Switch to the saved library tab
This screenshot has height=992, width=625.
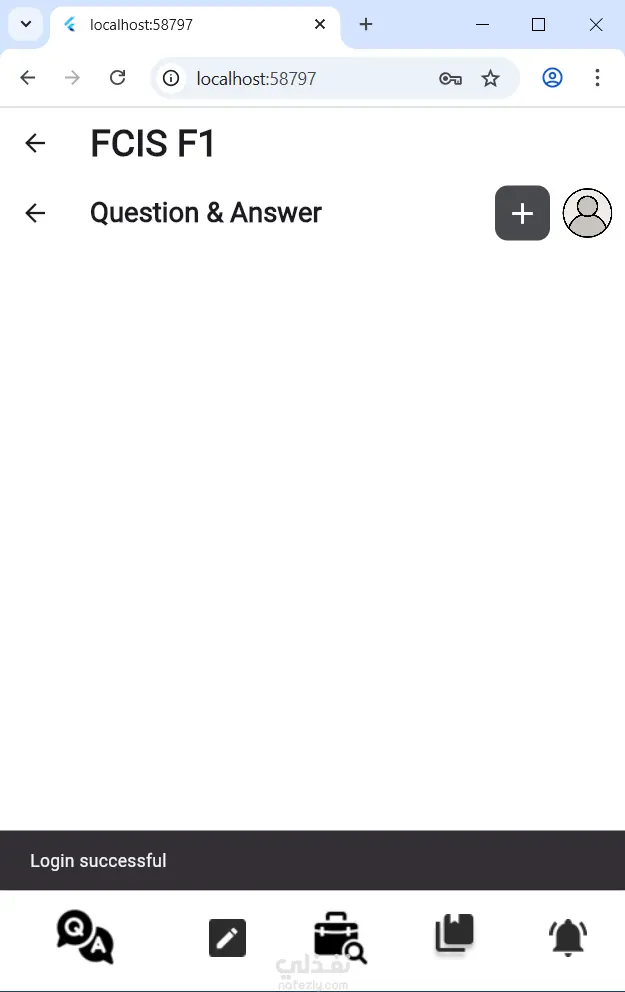(x=454, y=935)
